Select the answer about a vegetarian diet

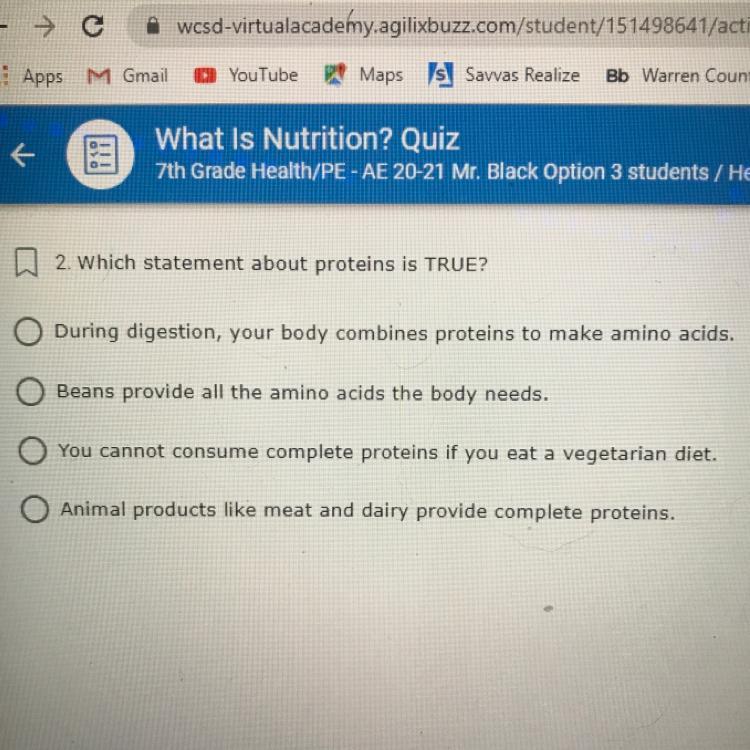point(32,452)
